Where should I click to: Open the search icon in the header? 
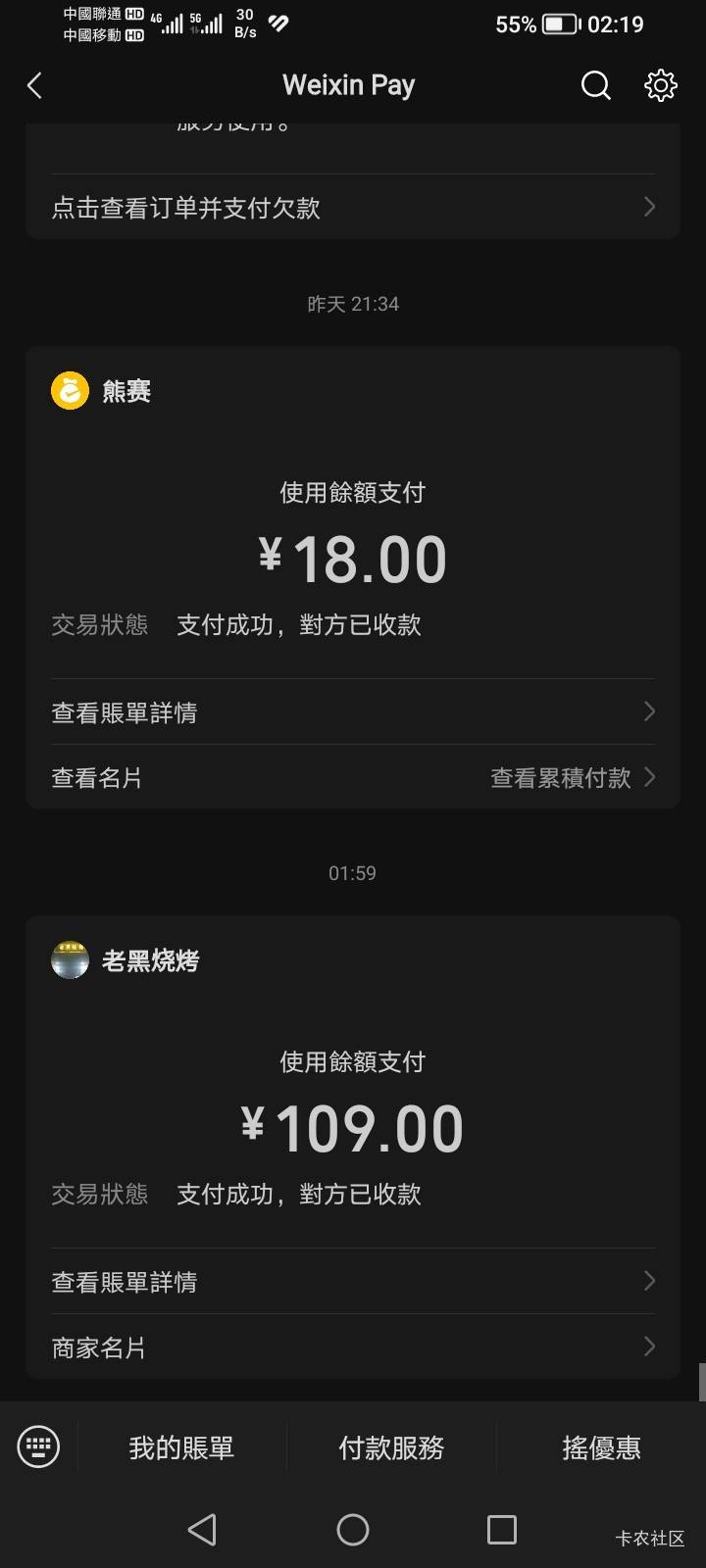pos(595,86)
